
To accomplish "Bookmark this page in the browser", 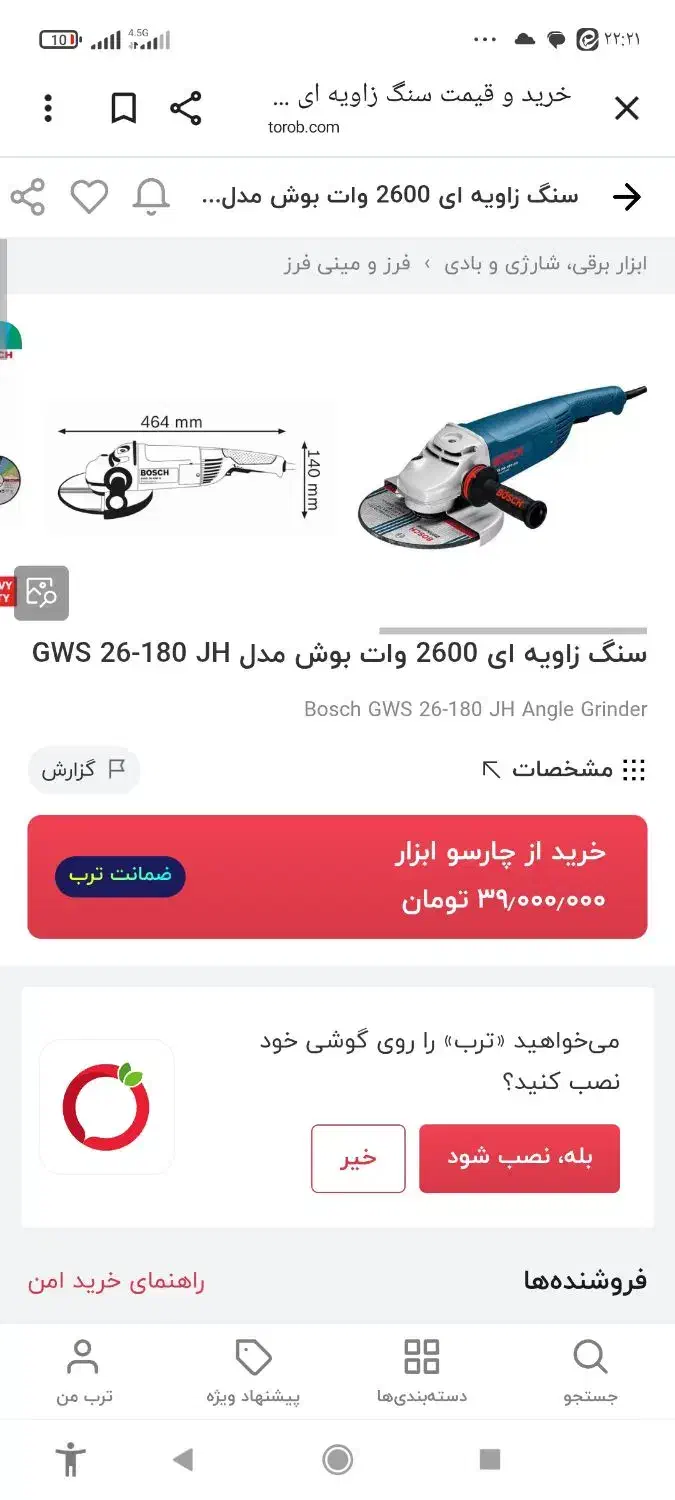I will (123, 108).
